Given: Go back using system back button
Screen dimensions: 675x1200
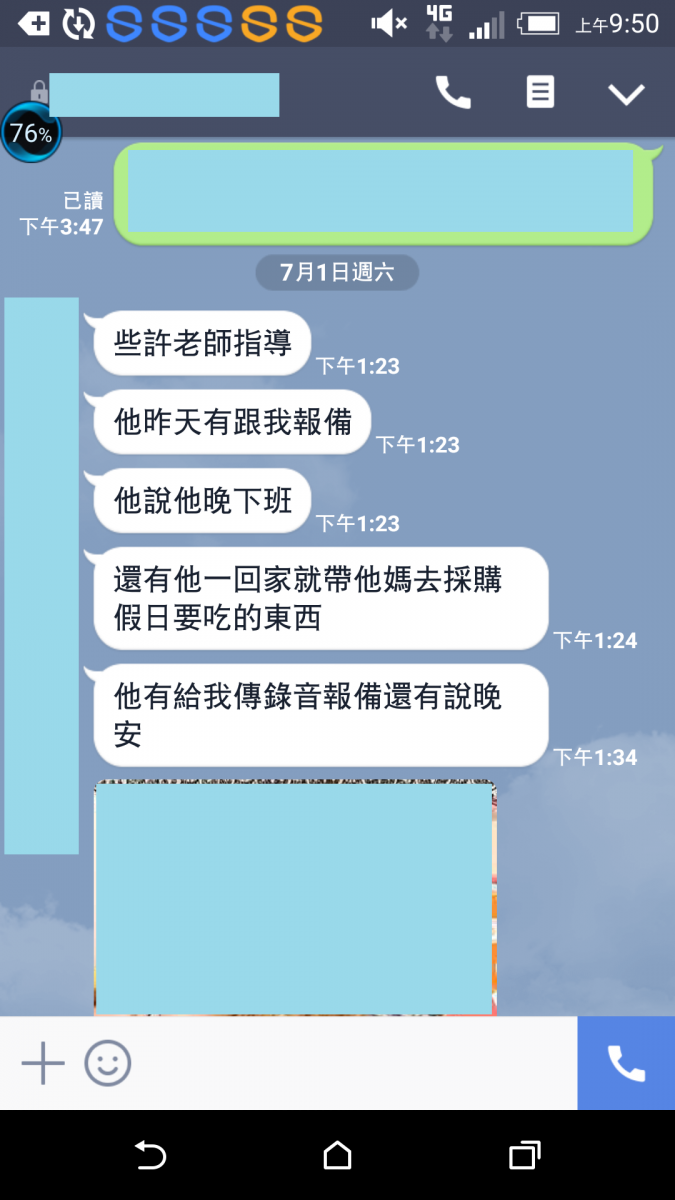Looking at the screenshot, I should pyautogui.click(x=150, y=1155).
